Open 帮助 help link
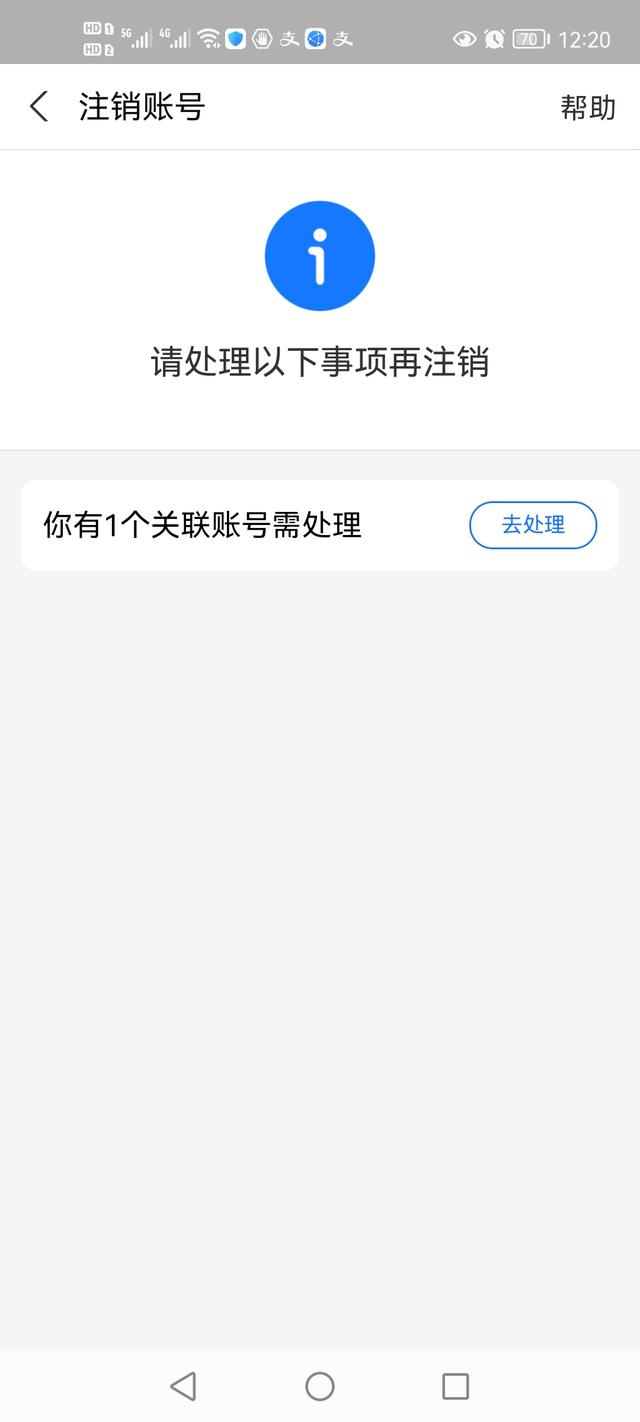The image size is (640, 1422). tap(587, 107)
